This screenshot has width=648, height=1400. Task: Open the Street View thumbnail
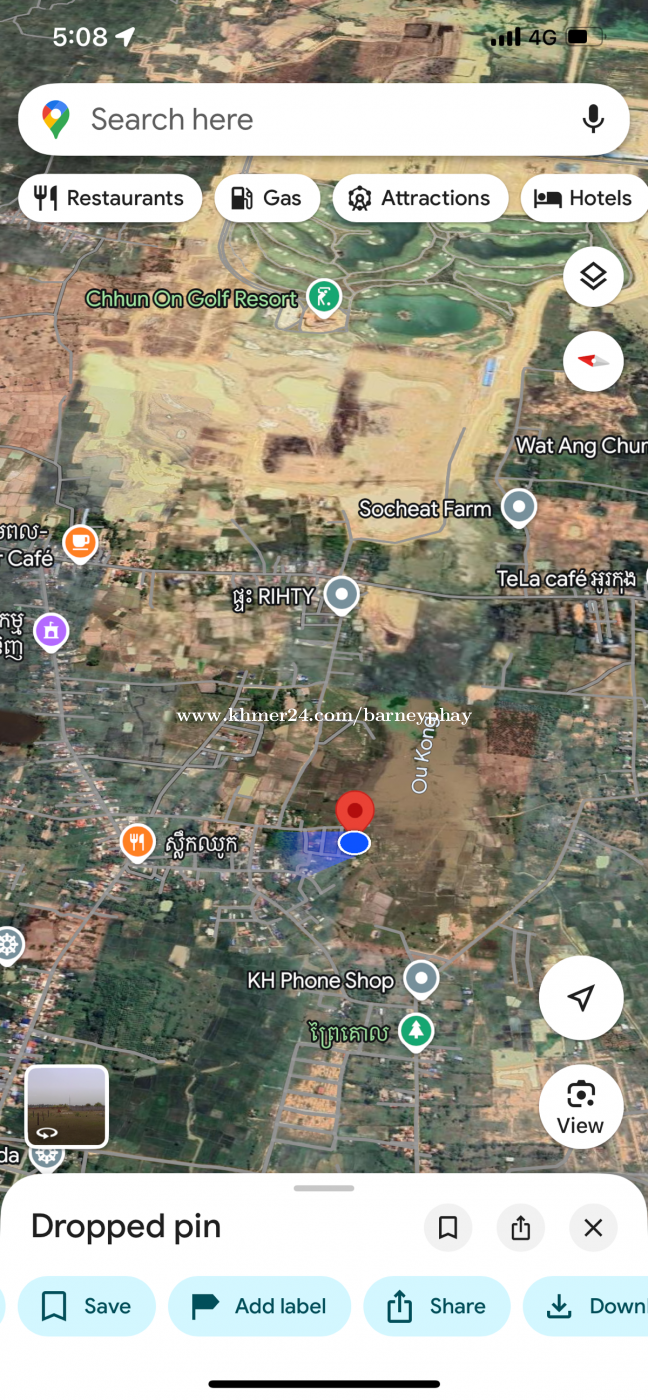tap(67, 1106)
